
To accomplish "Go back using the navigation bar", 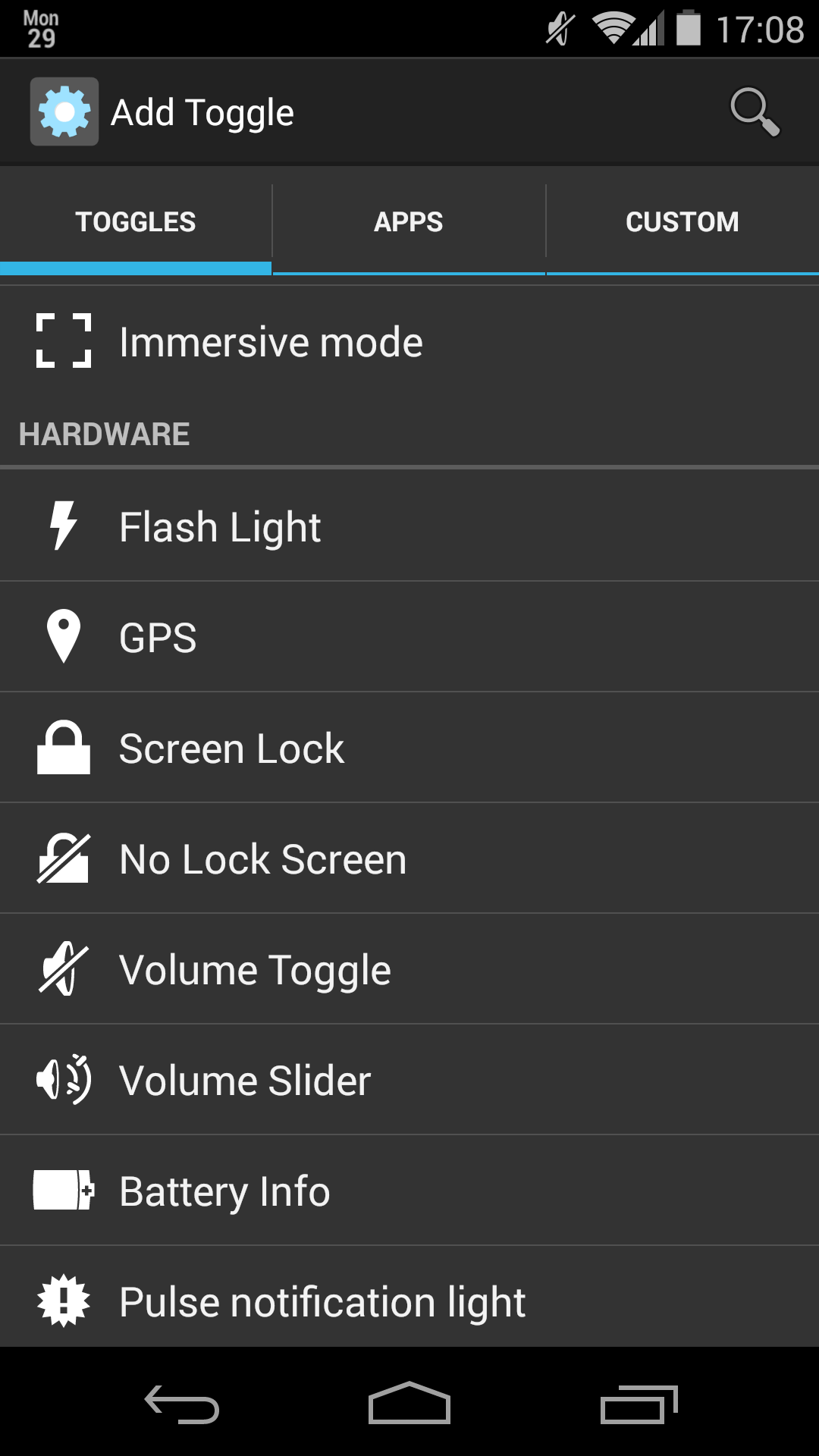I will (182, 1404).
